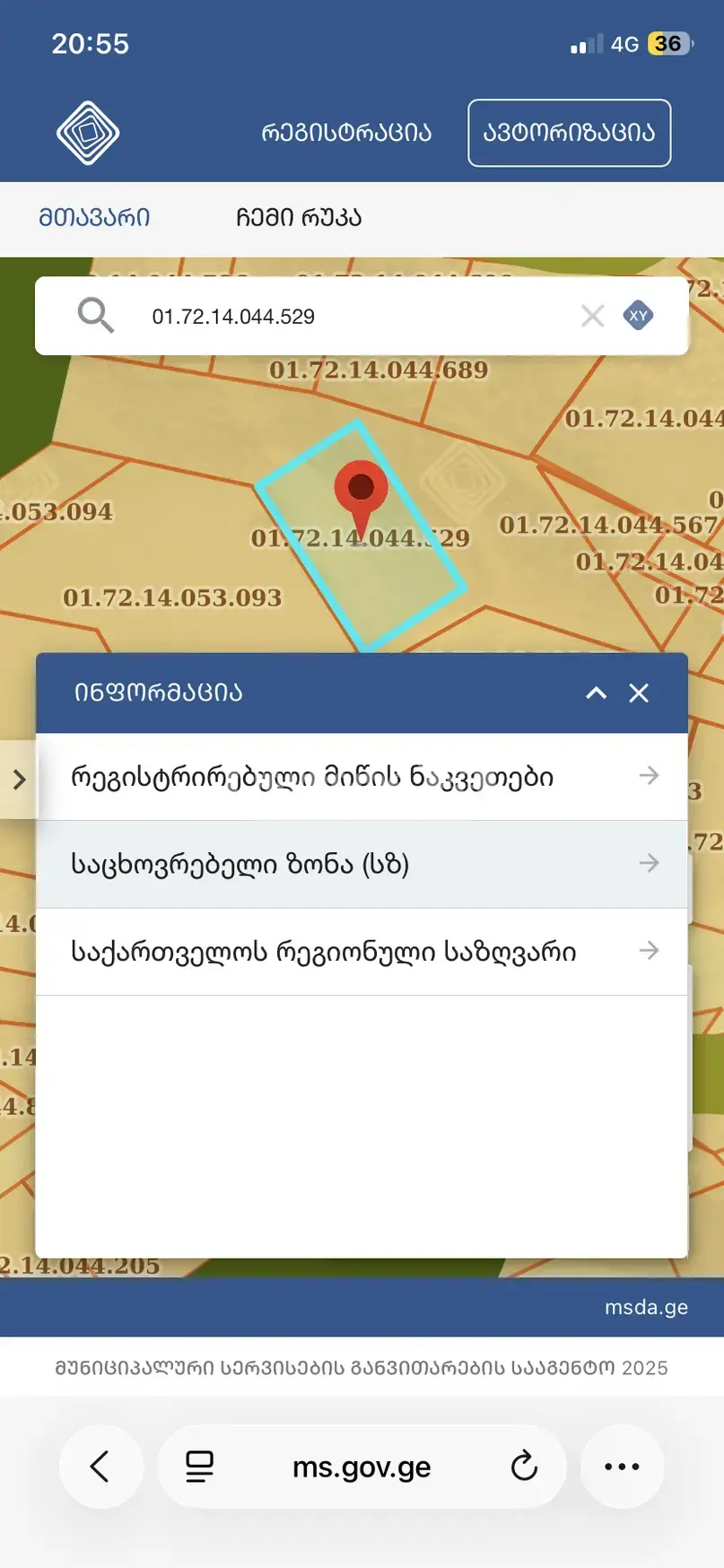Image resolution: width=724 pixels, height=1568 pixels.
Task: Clear the search text with X
Action: (593, 316)
